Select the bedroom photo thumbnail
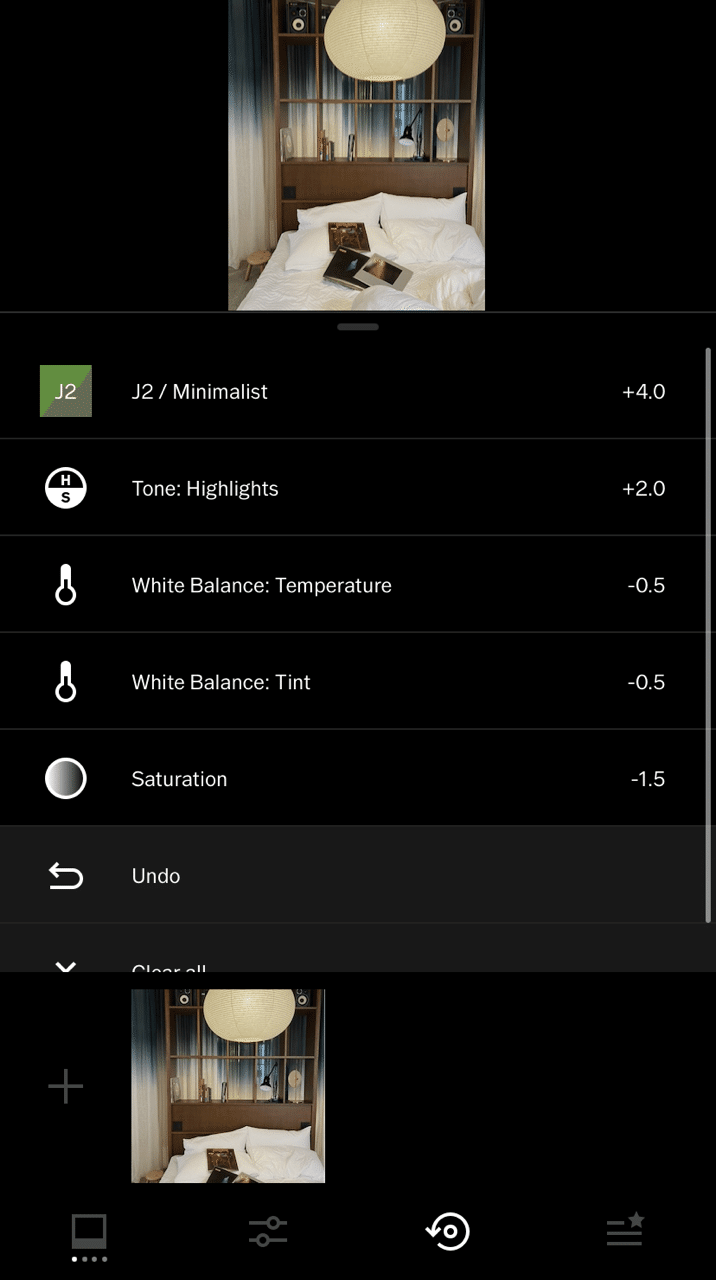 (228, 1086)
